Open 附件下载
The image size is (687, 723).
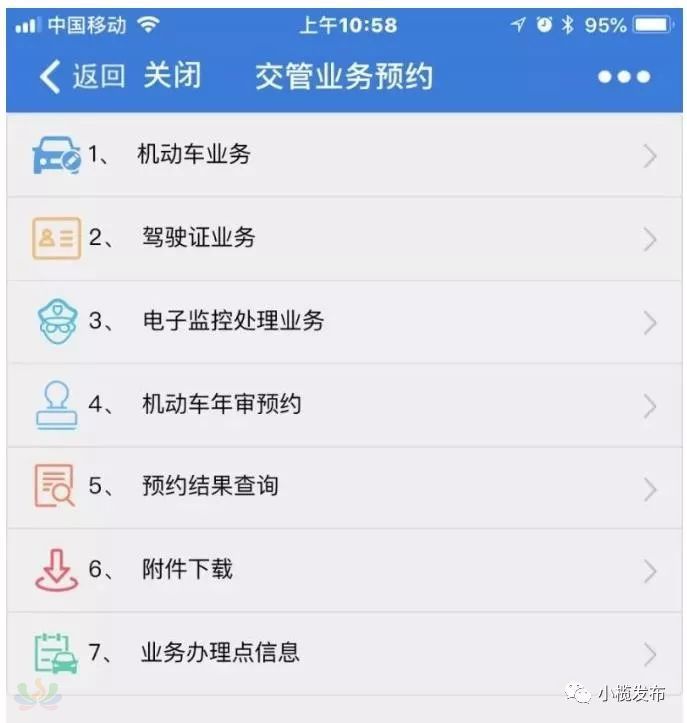187,570
